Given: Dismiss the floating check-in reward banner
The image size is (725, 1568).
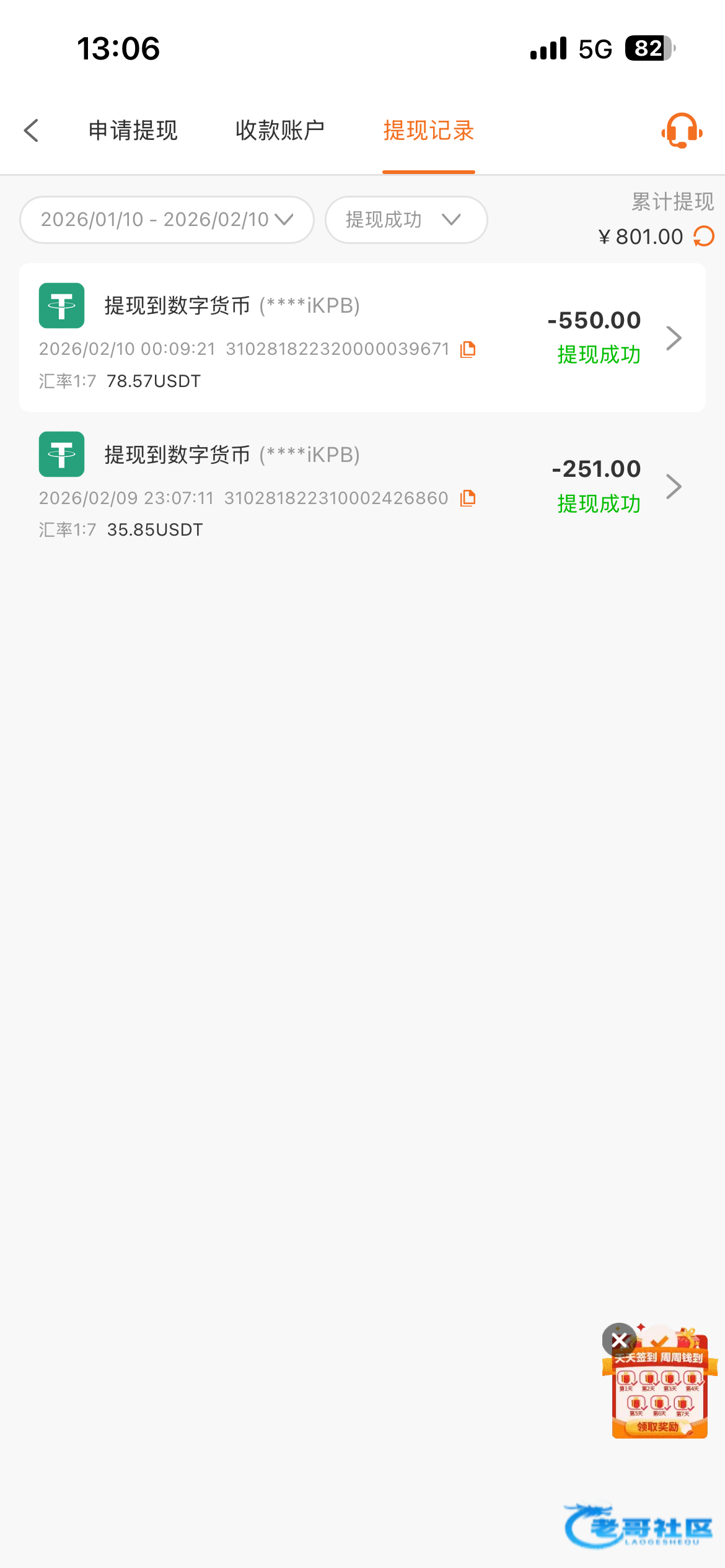Looking at the screenshot, I should pos(619,1341).
